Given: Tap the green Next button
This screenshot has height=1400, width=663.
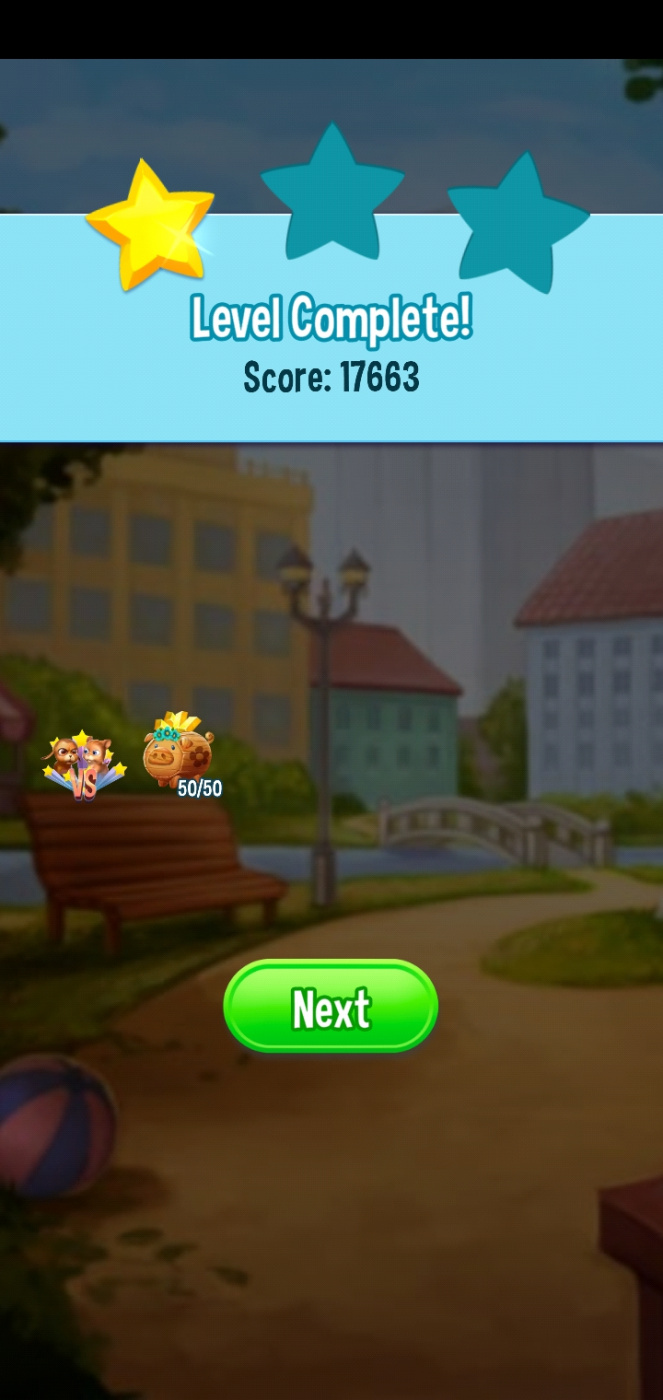Looking at the screenshot, I should [x=331, y=1007].
